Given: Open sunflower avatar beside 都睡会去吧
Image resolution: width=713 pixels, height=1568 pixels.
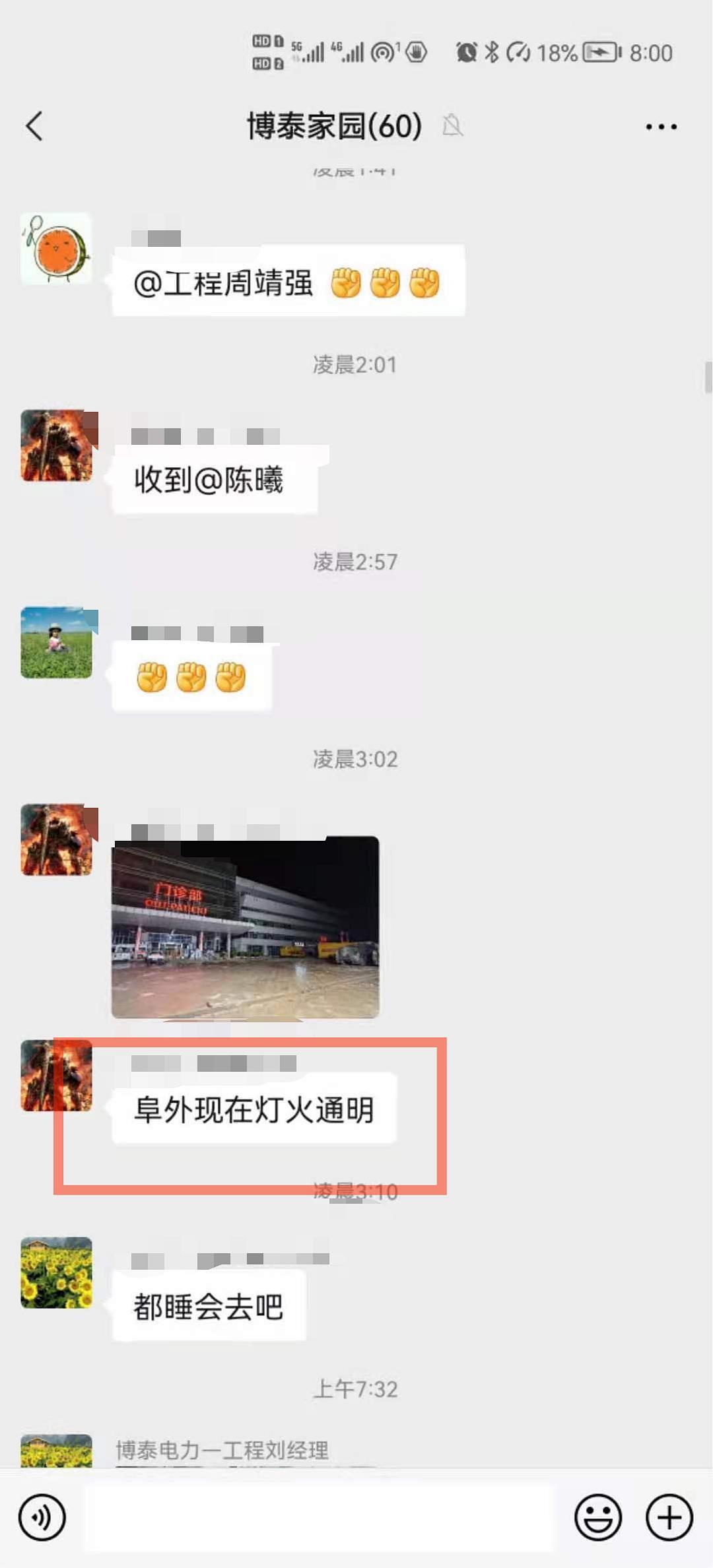Looking at the screenshot, I should point(56,1272).
